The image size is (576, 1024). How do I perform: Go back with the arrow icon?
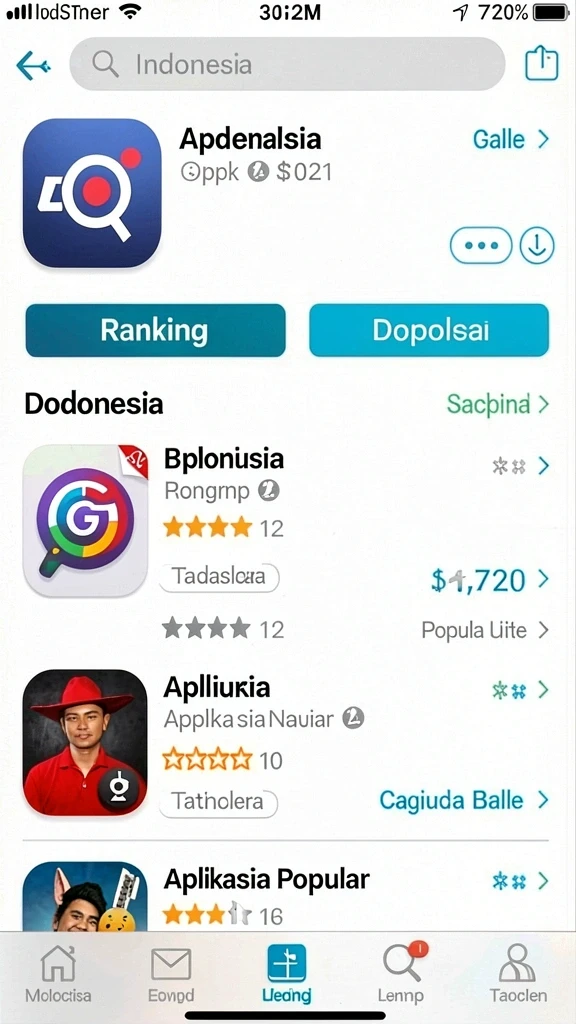[x=33, y=65]
